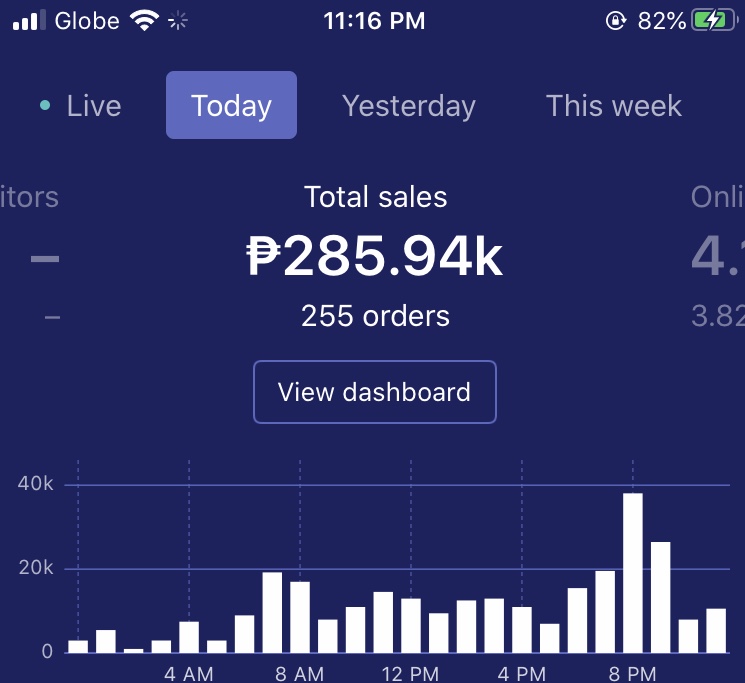Switch to the Yesterday tab
Viewport: 745px width, 683px height.
point(408,106)
